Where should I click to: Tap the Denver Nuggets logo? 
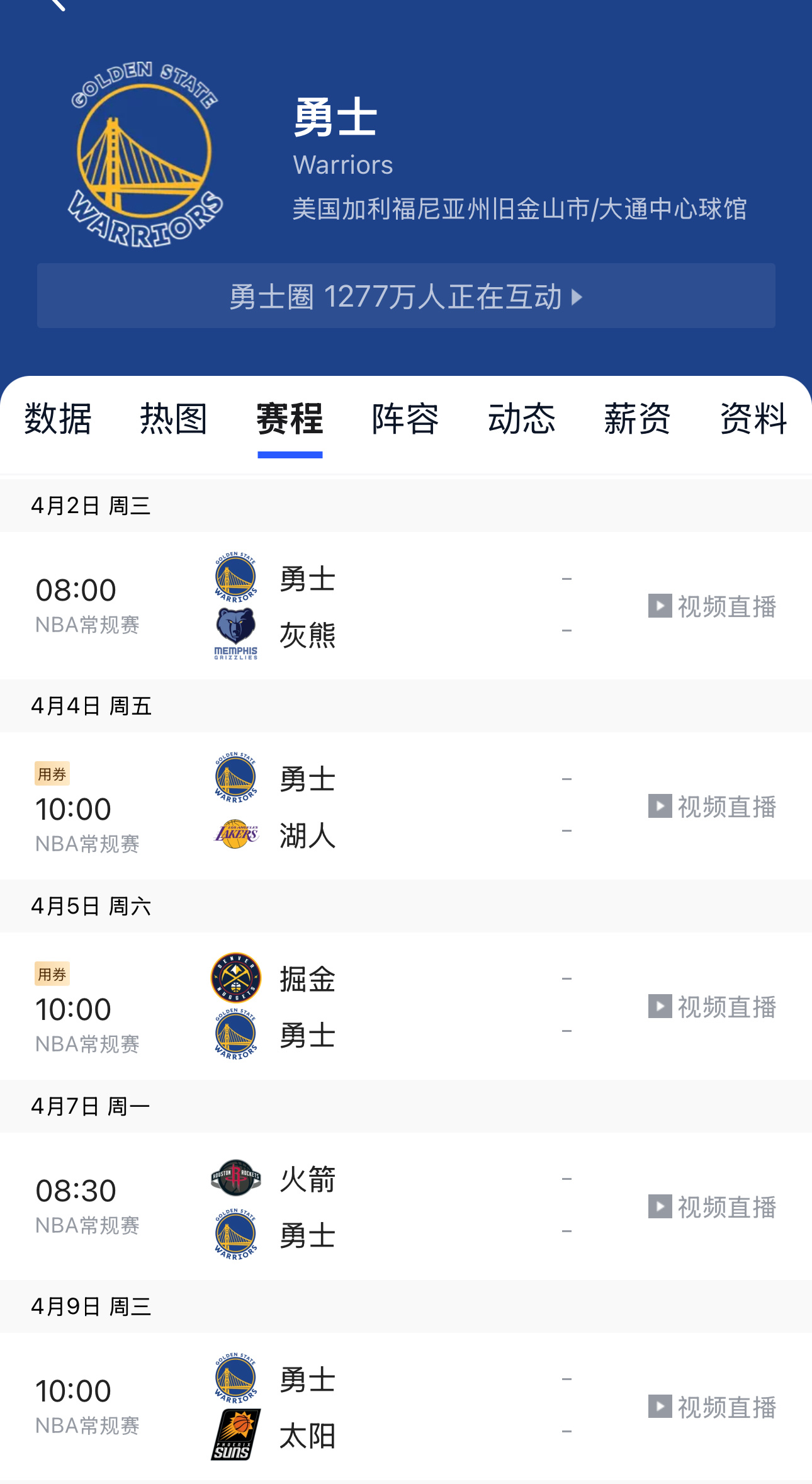(235, 977)
